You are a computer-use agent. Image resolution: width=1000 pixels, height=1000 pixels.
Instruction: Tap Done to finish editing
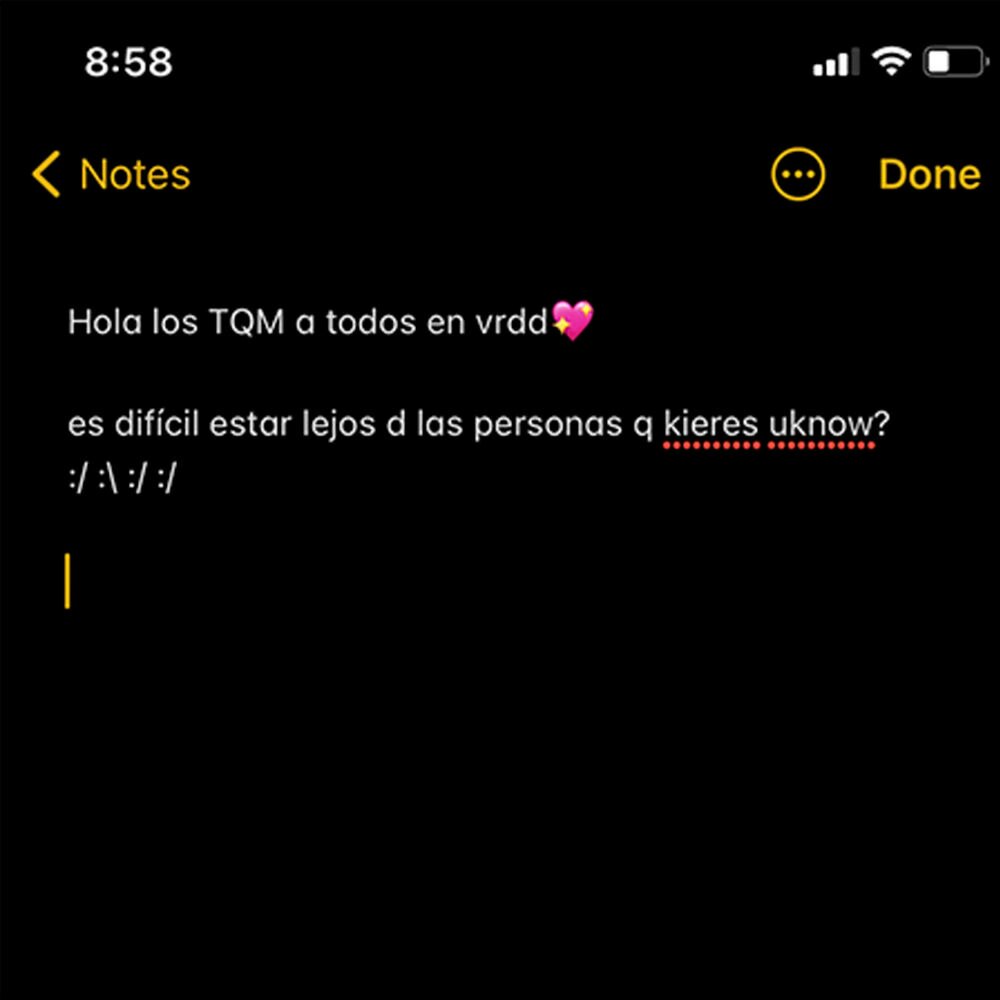928,175
